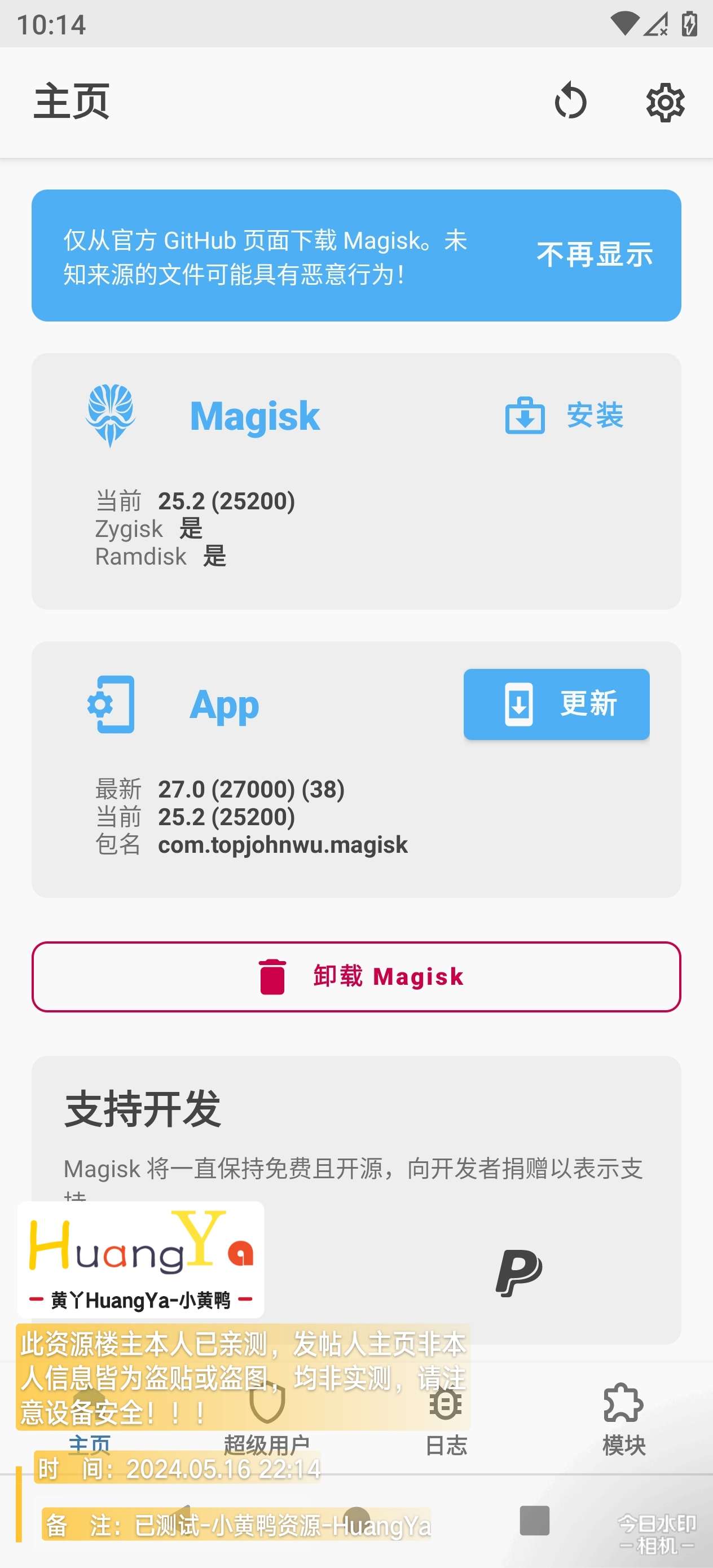Open Magisk settings gear

[665, 102]
